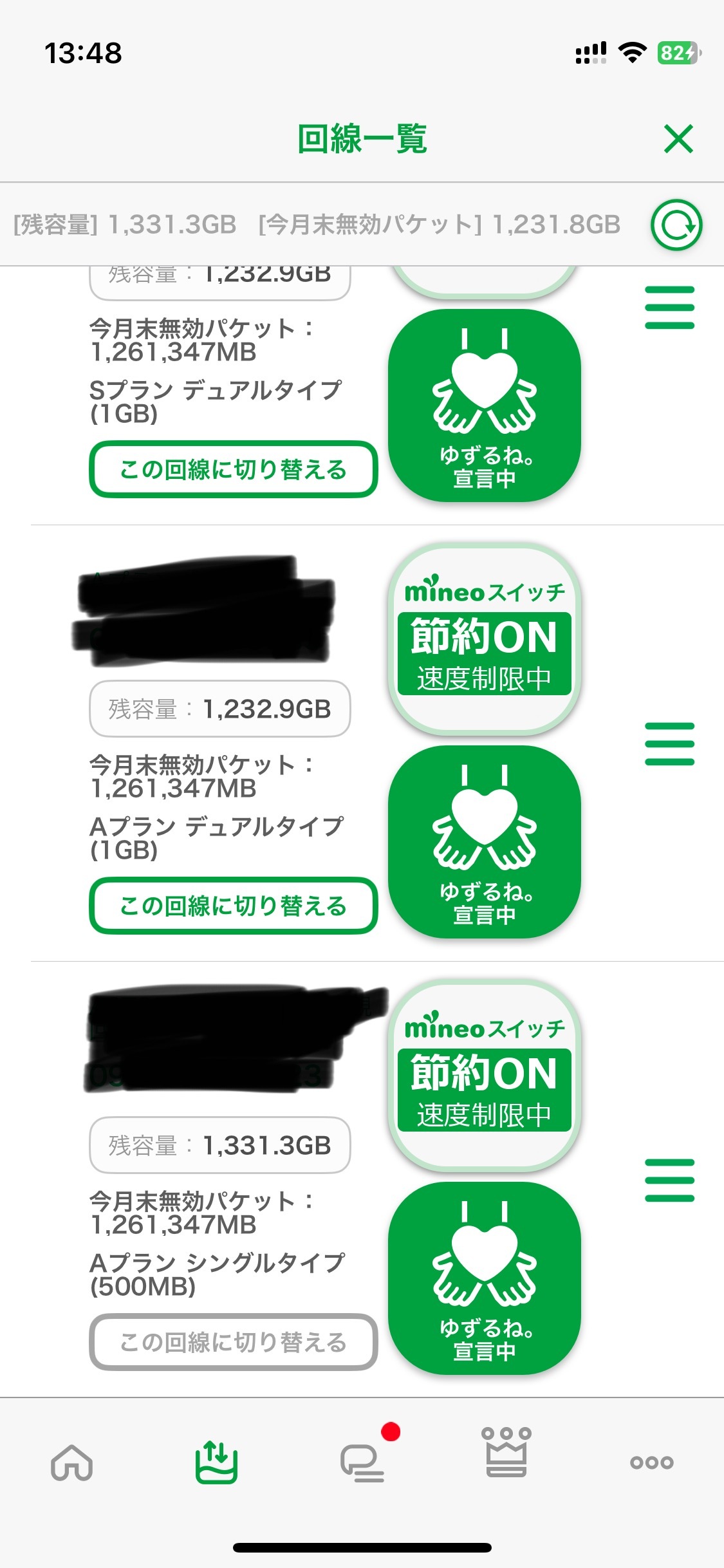Tap ゆずるね。宣言中 for the Aプラン デュアルタイプ line
Viewport: 724px width, 1568px height.
(485, 842)
